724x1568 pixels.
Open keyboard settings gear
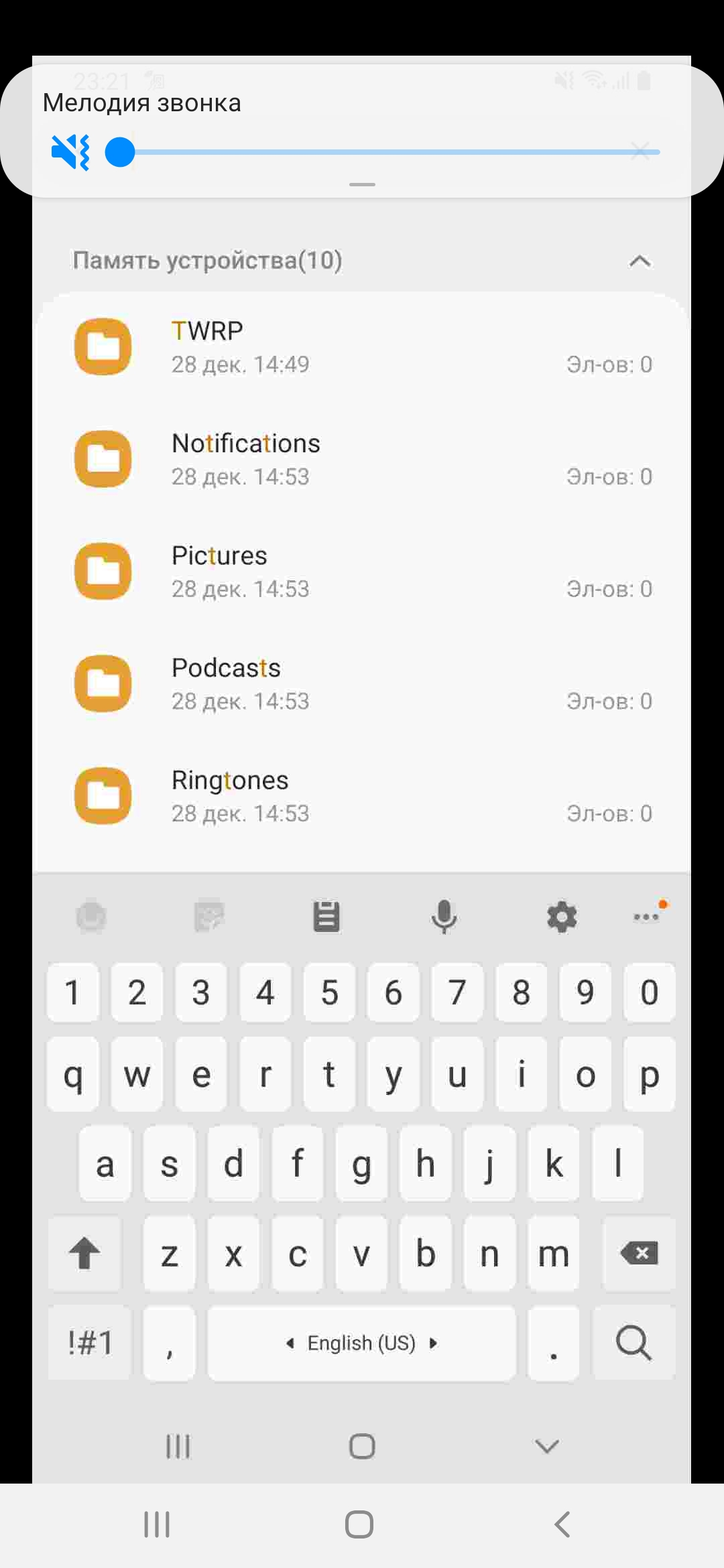562,917
